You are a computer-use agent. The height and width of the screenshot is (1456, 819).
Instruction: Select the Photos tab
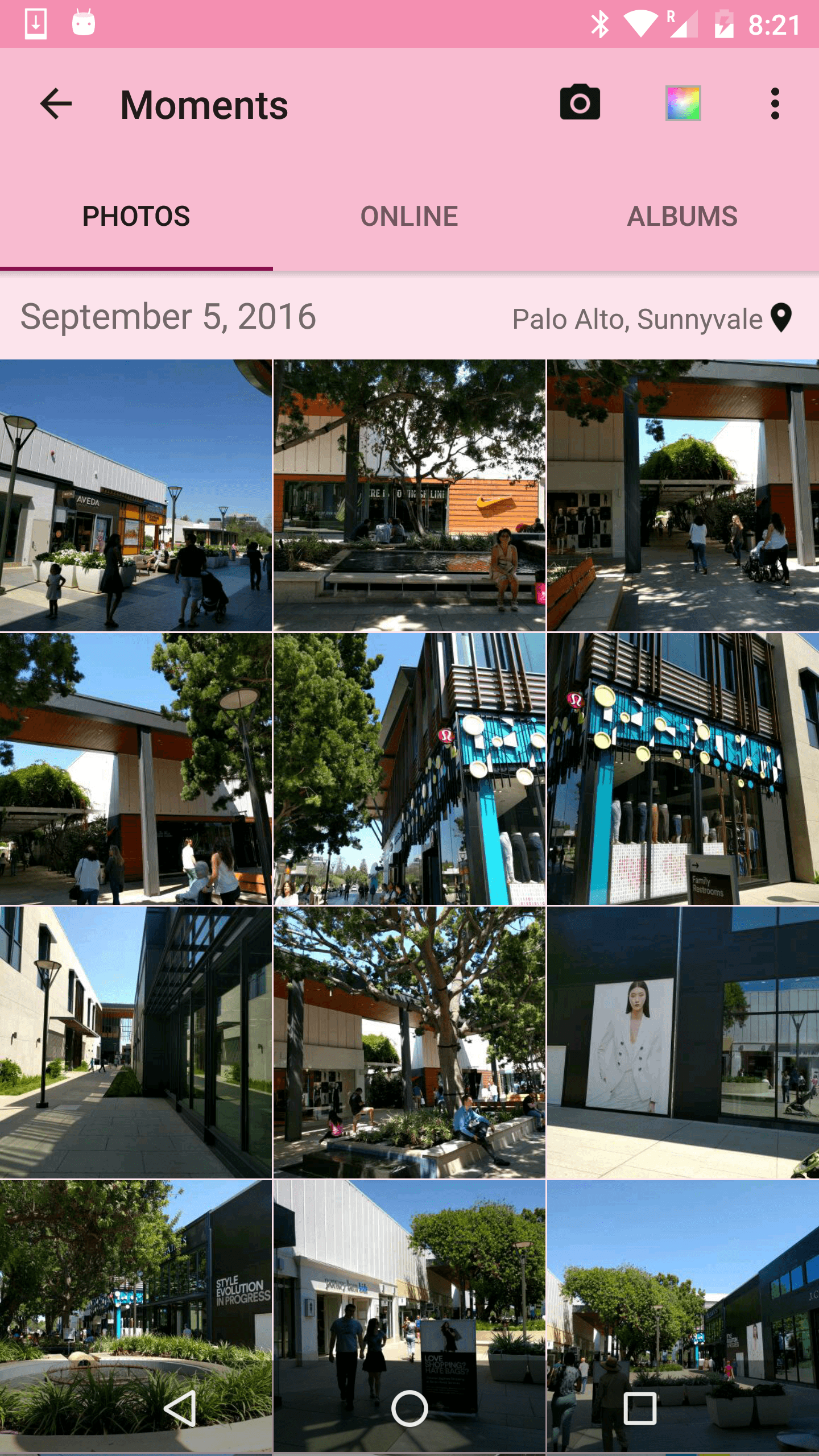tap(136, 217)
